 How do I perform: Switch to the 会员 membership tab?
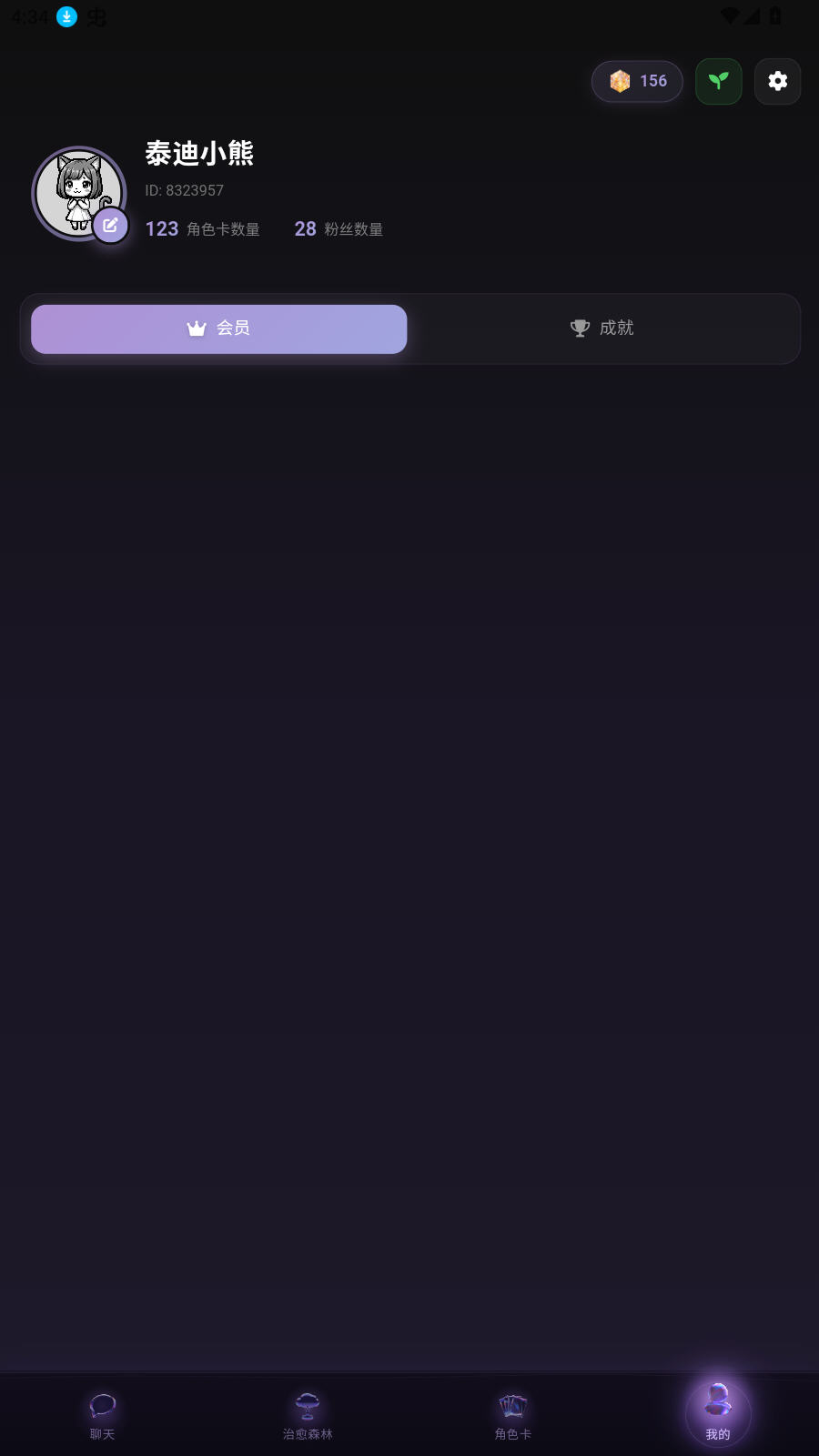(x=218, y=329)
